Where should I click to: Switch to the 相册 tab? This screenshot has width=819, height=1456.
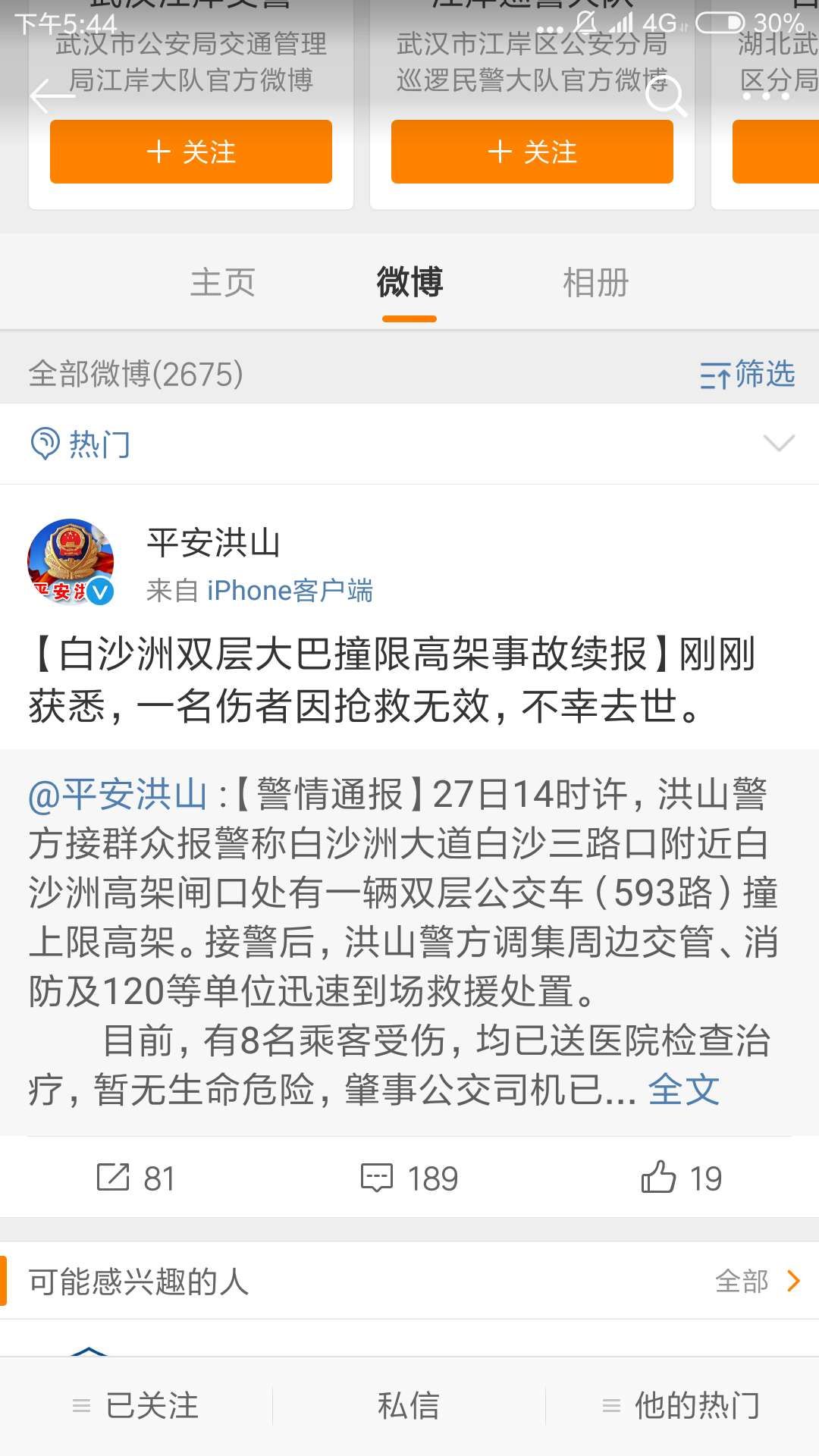click(x=595, y=283)
